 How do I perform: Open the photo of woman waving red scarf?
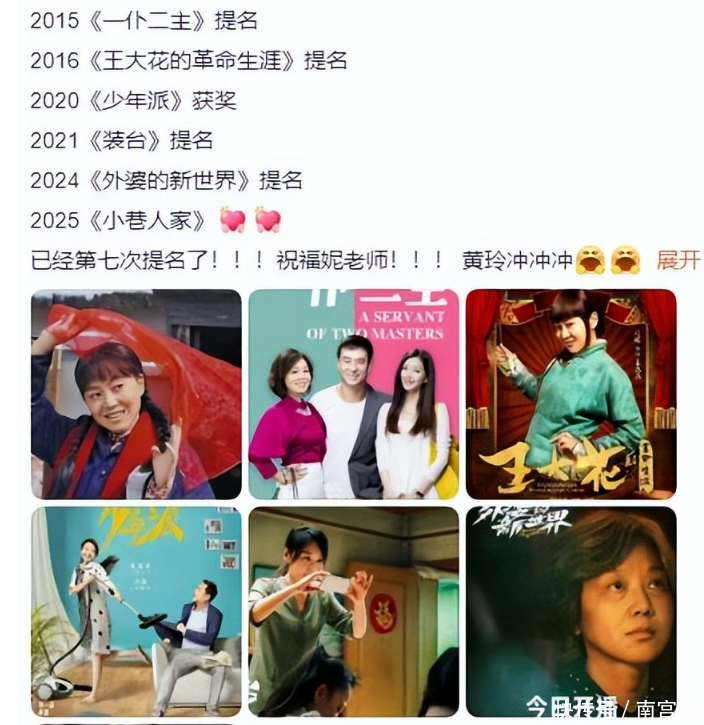click(136, 394)
